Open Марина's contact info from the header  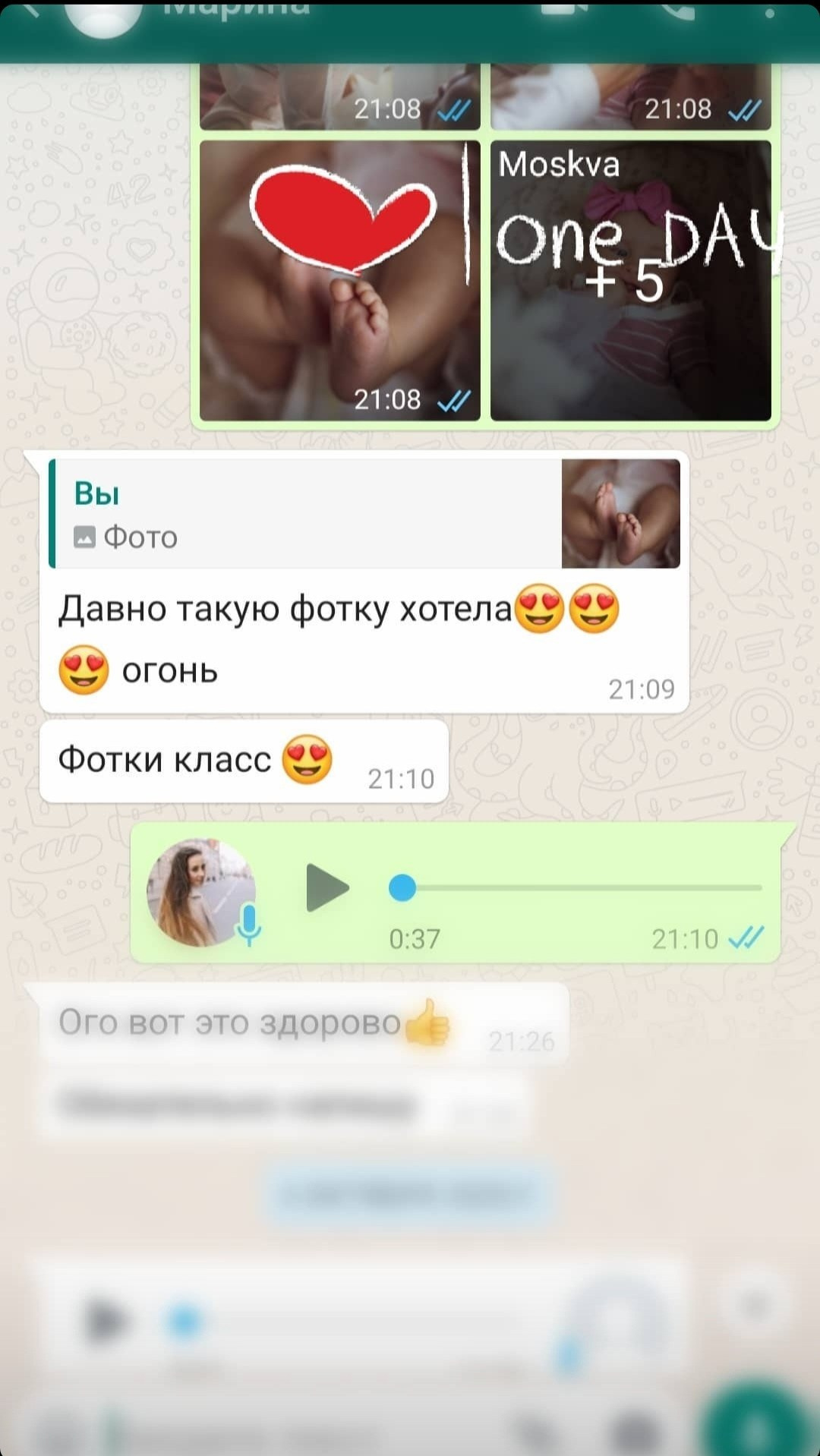(x=237, y=11)
